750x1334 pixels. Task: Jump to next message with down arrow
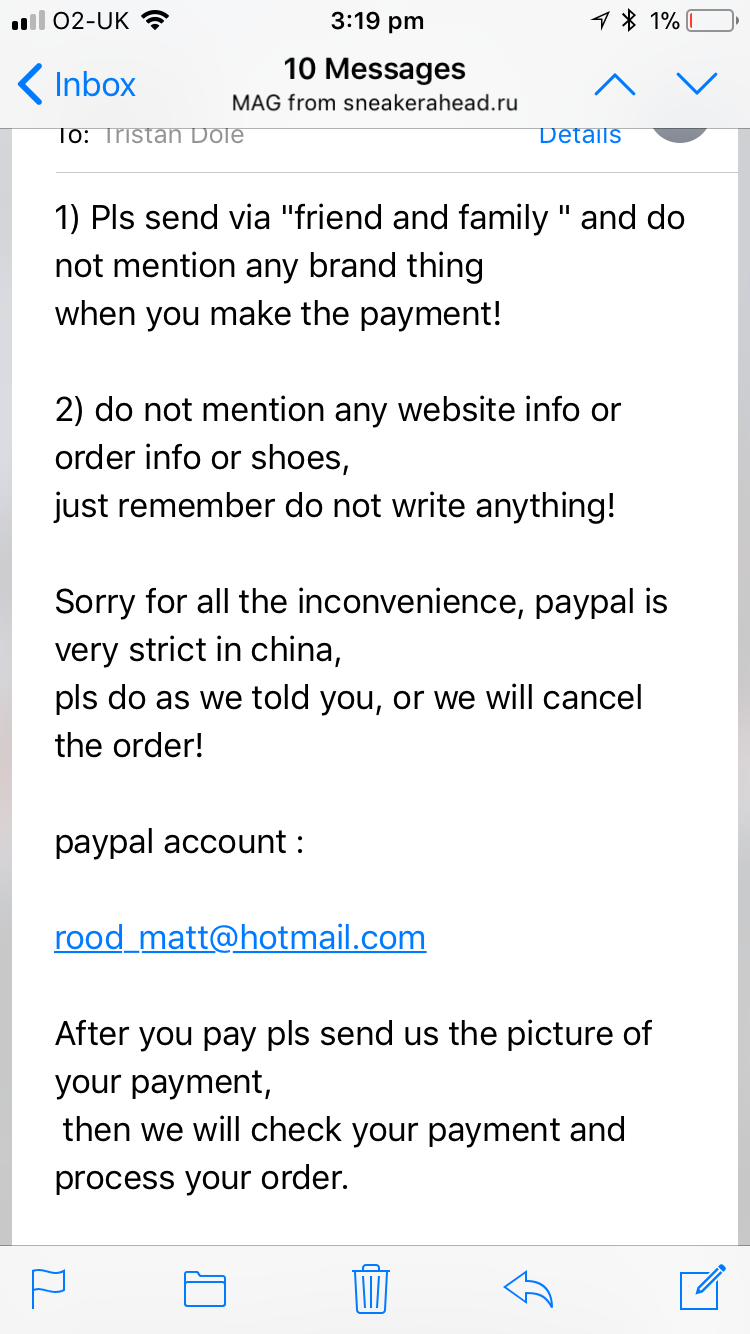697,84
